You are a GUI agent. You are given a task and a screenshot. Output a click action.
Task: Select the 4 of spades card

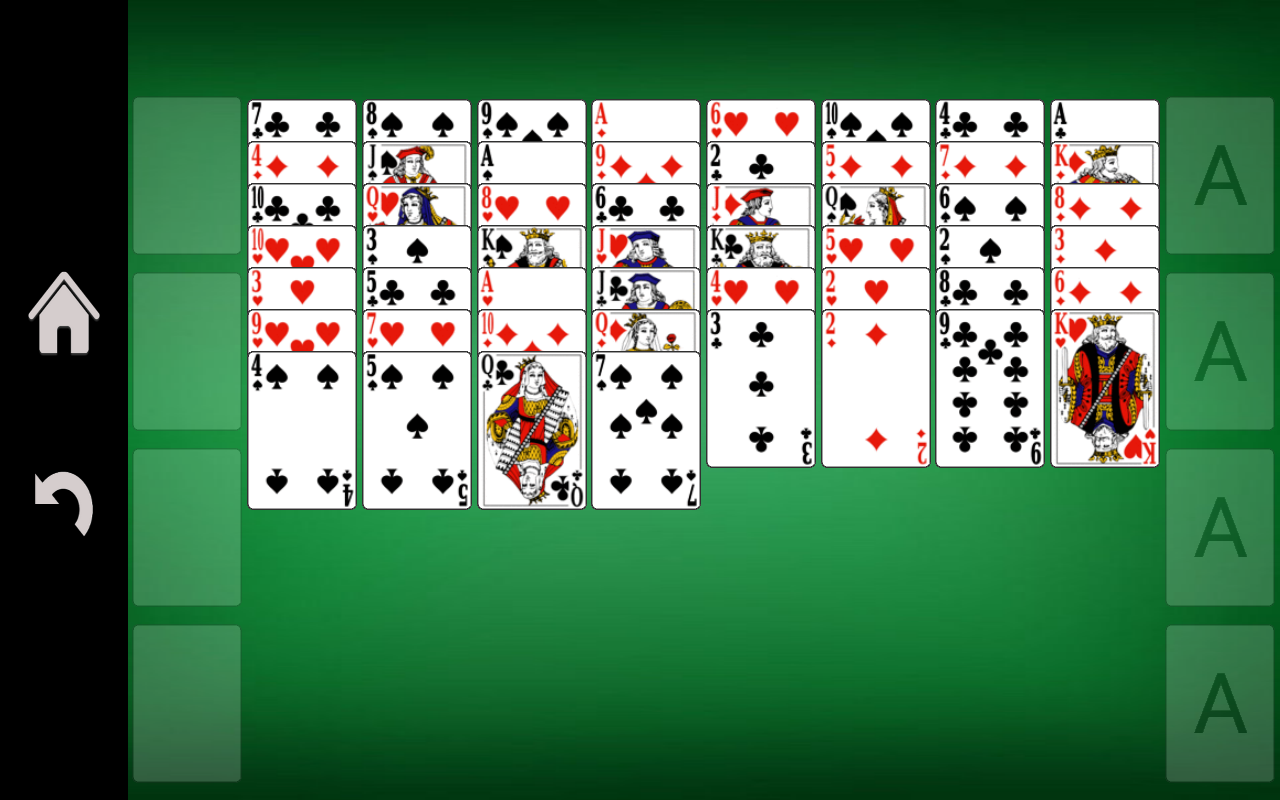(x=302, y=430)
